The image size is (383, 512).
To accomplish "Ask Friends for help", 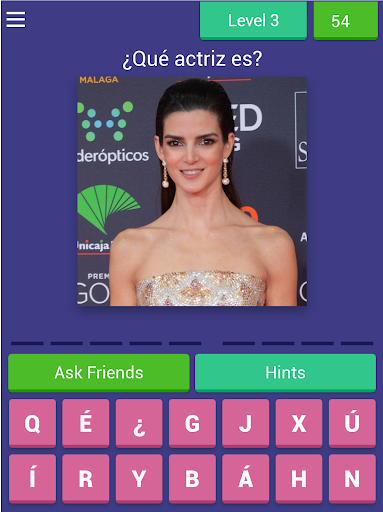I will click(x=99, y=373).
